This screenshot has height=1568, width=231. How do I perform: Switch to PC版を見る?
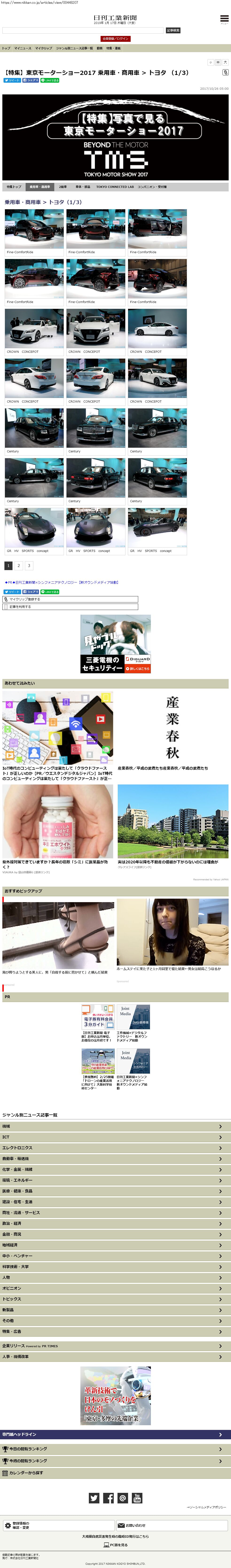pos(116,1545)
